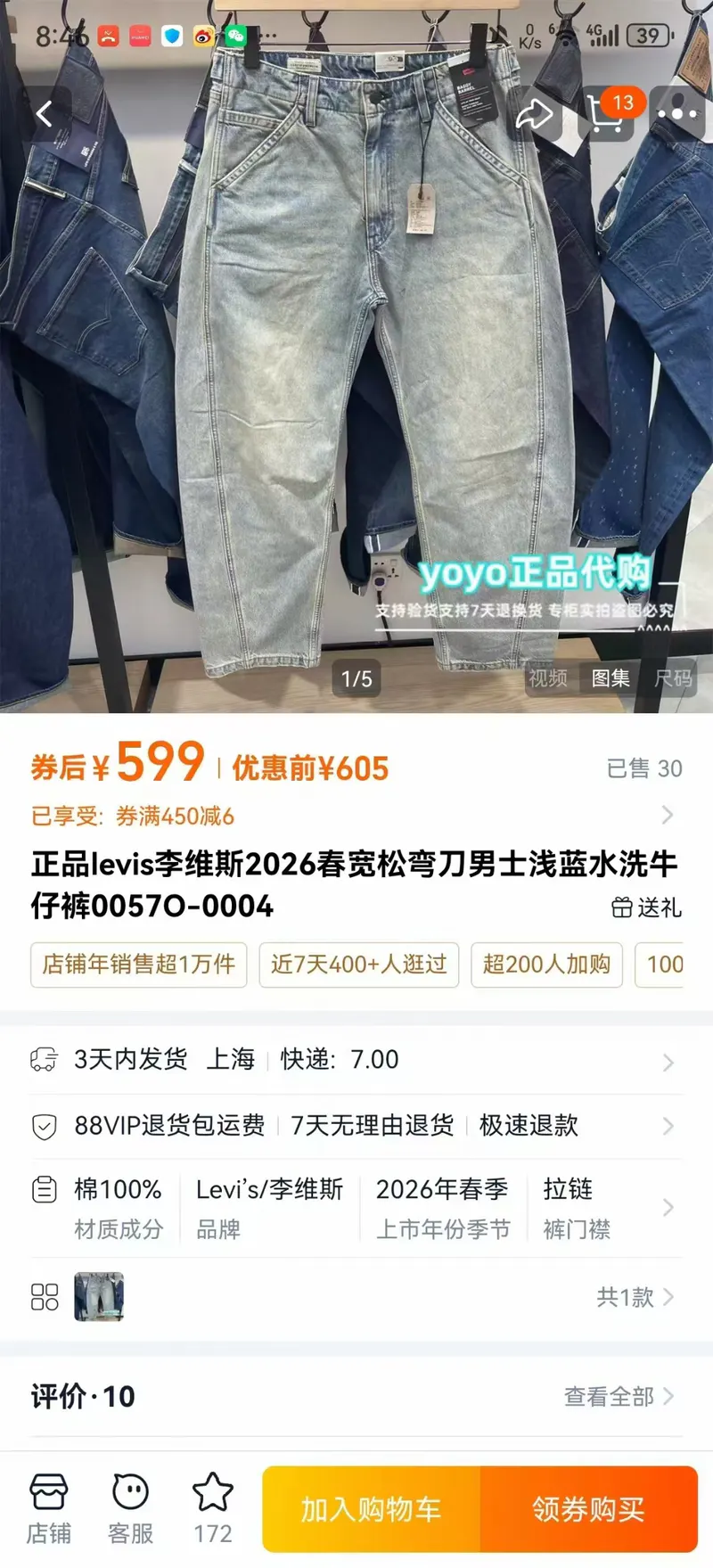Image resolution: width=713 pixels, height=1568 pixels.
Task: Share this Levi's jeans listing
Action: tap(535, 113)
